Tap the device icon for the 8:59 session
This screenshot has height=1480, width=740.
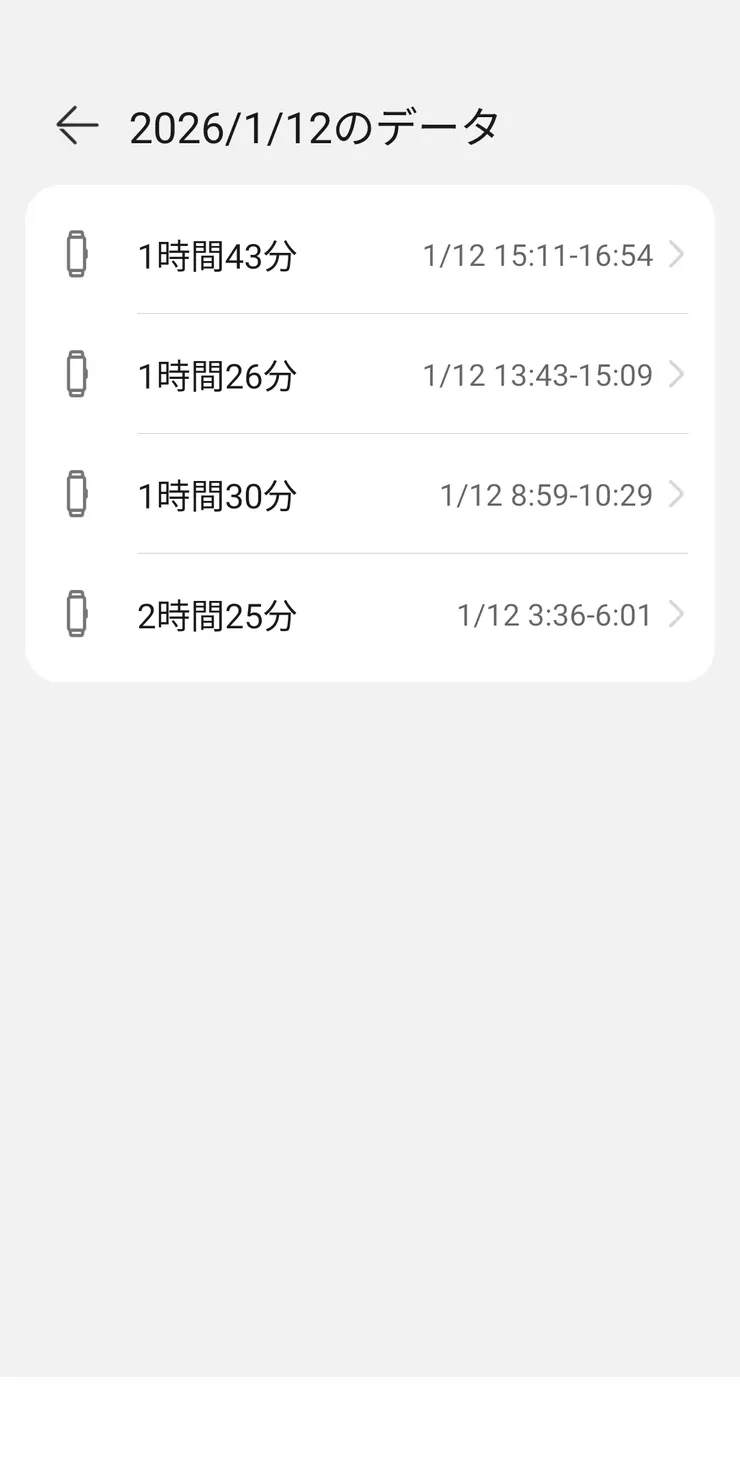tap(78, 494)
